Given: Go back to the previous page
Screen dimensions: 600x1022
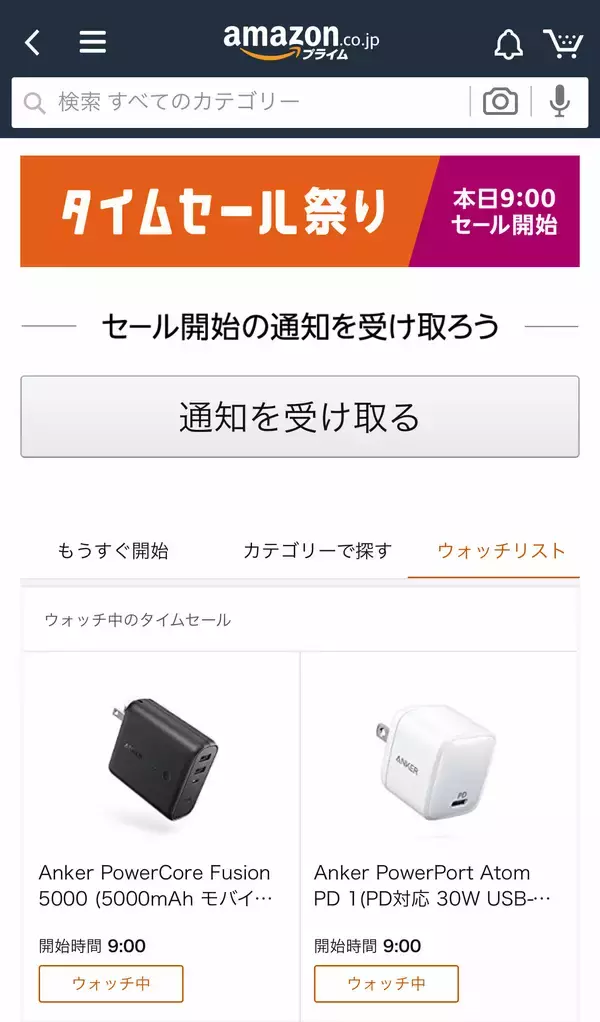Looking at the screenshot, I should [x=33, y=42].
